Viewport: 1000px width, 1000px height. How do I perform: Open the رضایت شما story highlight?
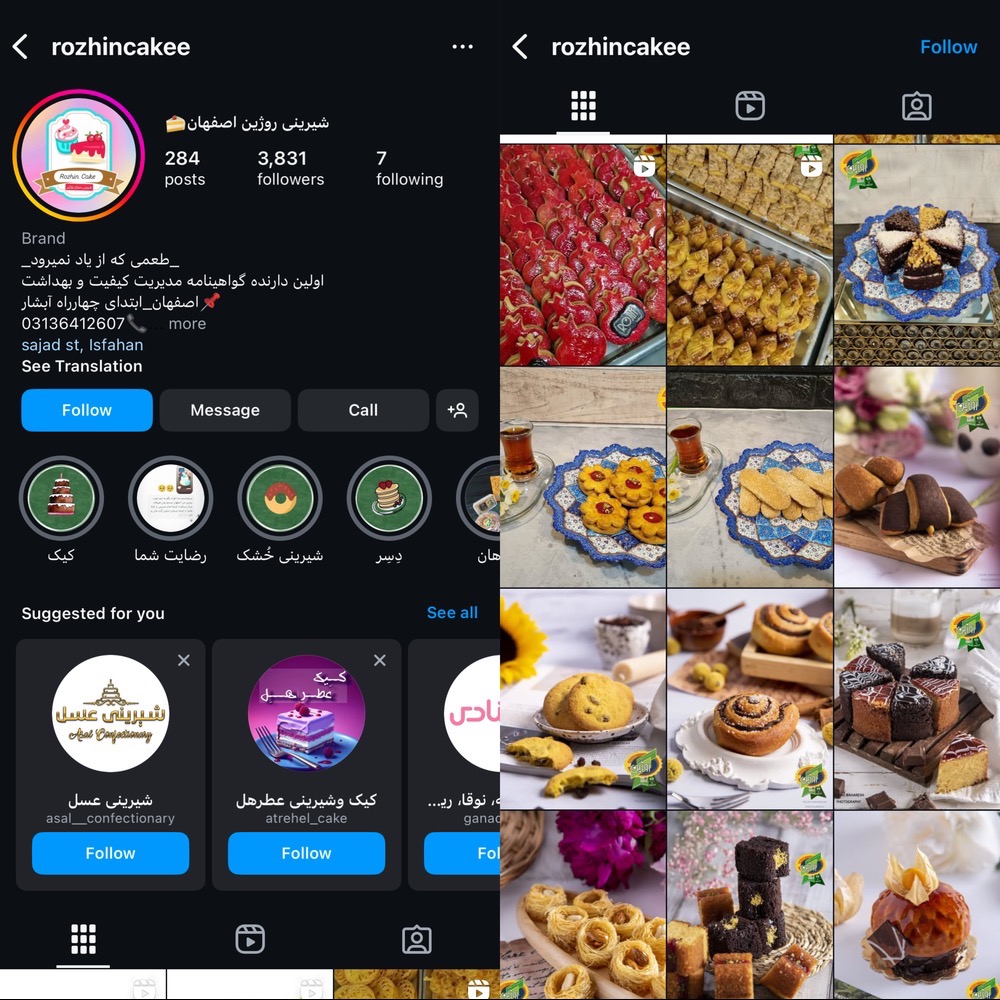(x=170, y=498)
